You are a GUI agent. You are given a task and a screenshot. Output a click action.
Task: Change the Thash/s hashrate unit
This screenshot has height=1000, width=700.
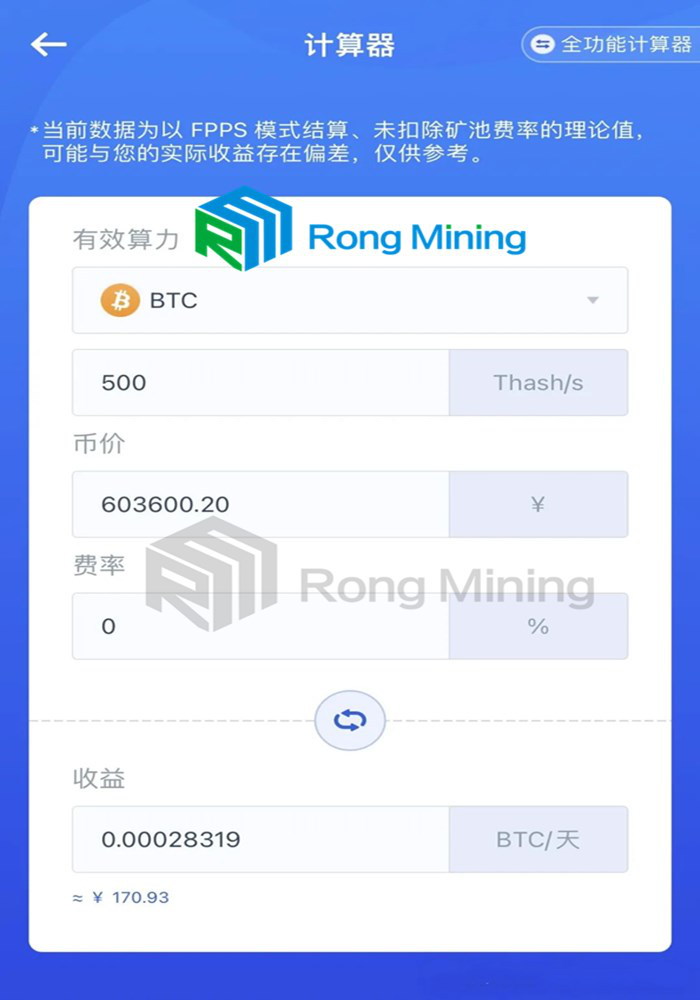[538, 382]
